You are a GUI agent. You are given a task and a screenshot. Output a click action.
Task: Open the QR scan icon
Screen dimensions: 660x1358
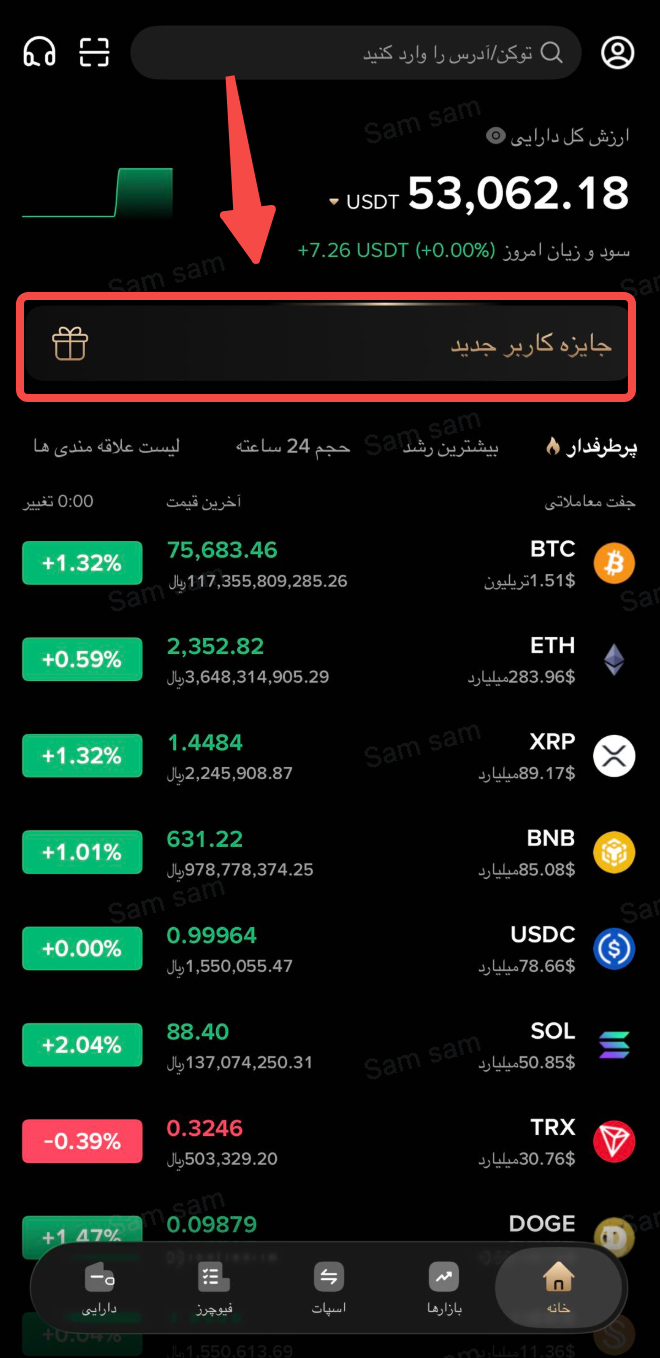94,52
